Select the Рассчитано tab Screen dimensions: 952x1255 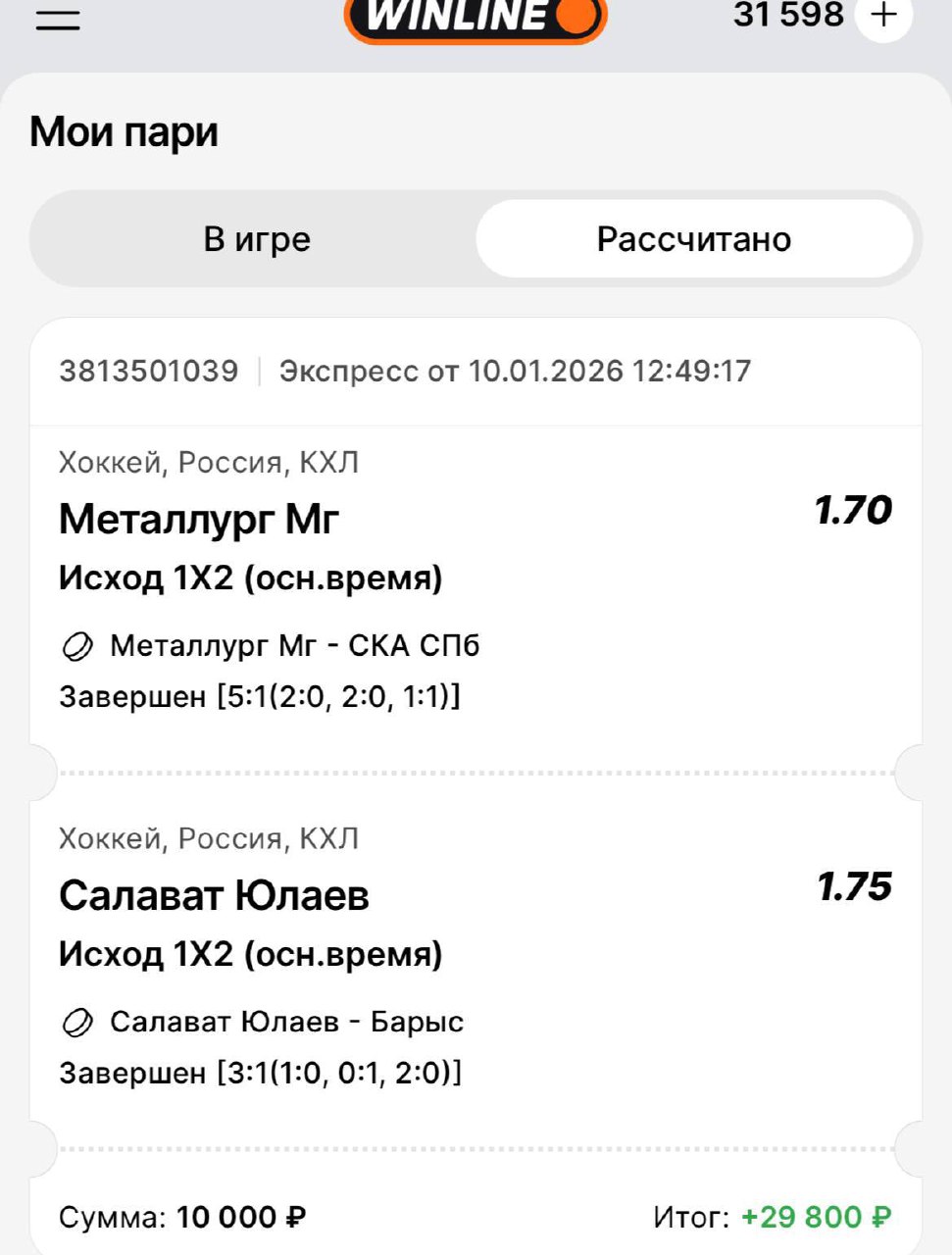point(693,239)
